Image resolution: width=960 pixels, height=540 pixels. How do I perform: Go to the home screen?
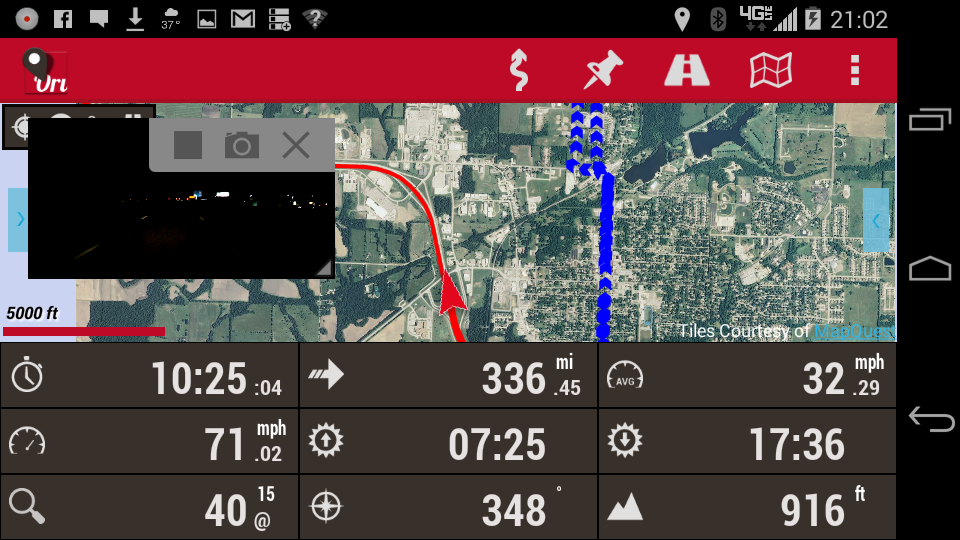pyautogui.click(x=930, y=269)
